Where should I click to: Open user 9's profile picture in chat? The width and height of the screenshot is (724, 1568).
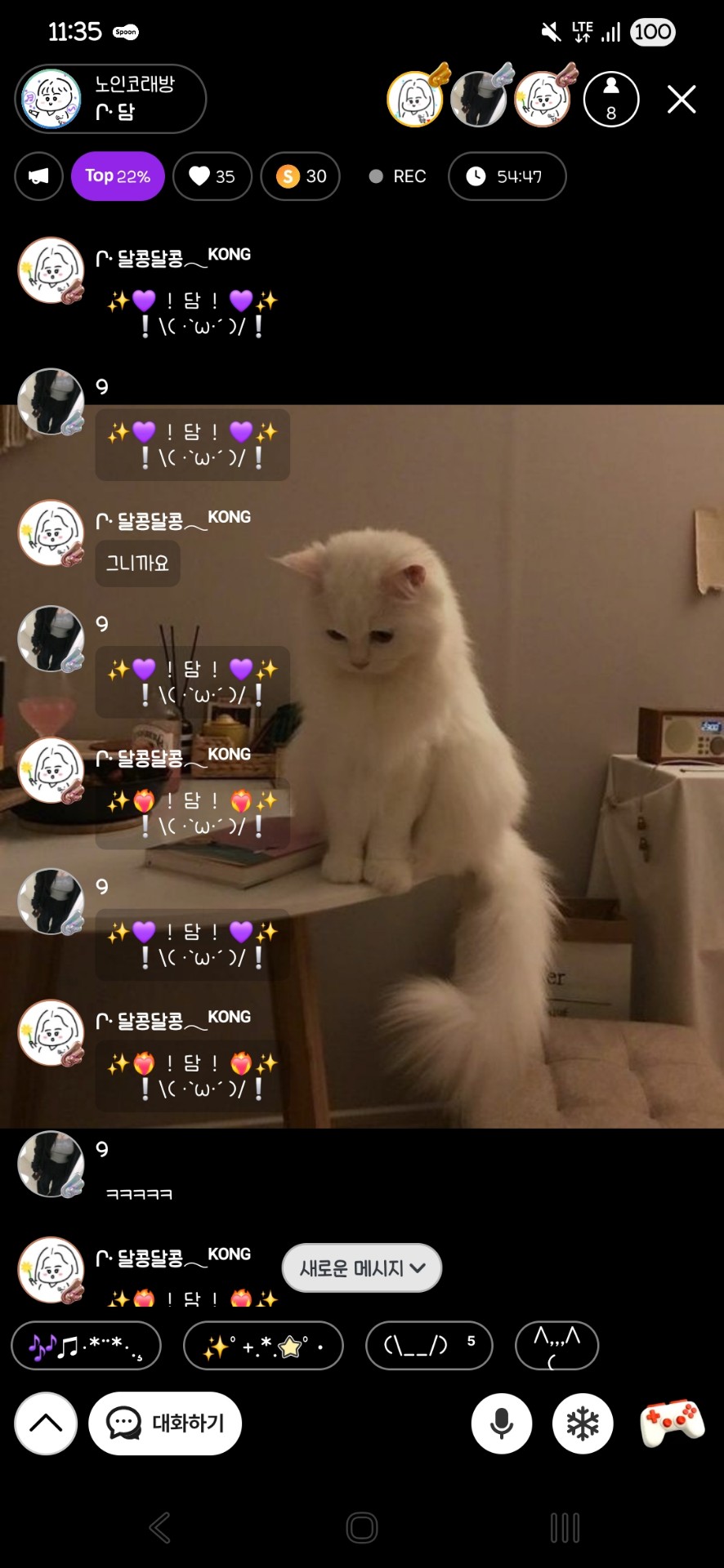[x=51, y=401]
